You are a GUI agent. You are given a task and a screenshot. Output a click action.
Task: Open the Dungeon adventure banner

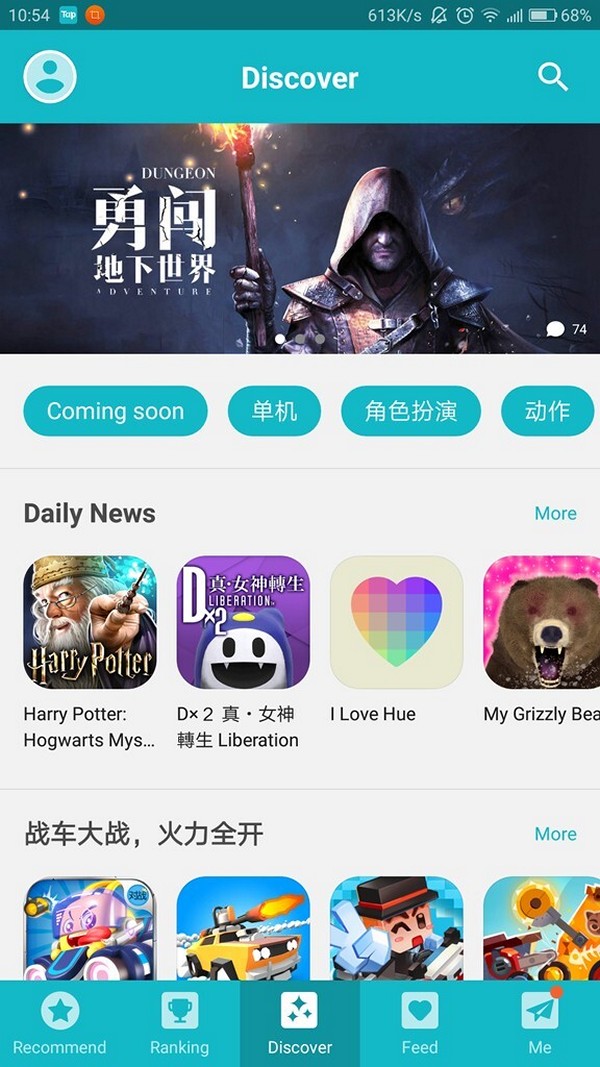300,238
